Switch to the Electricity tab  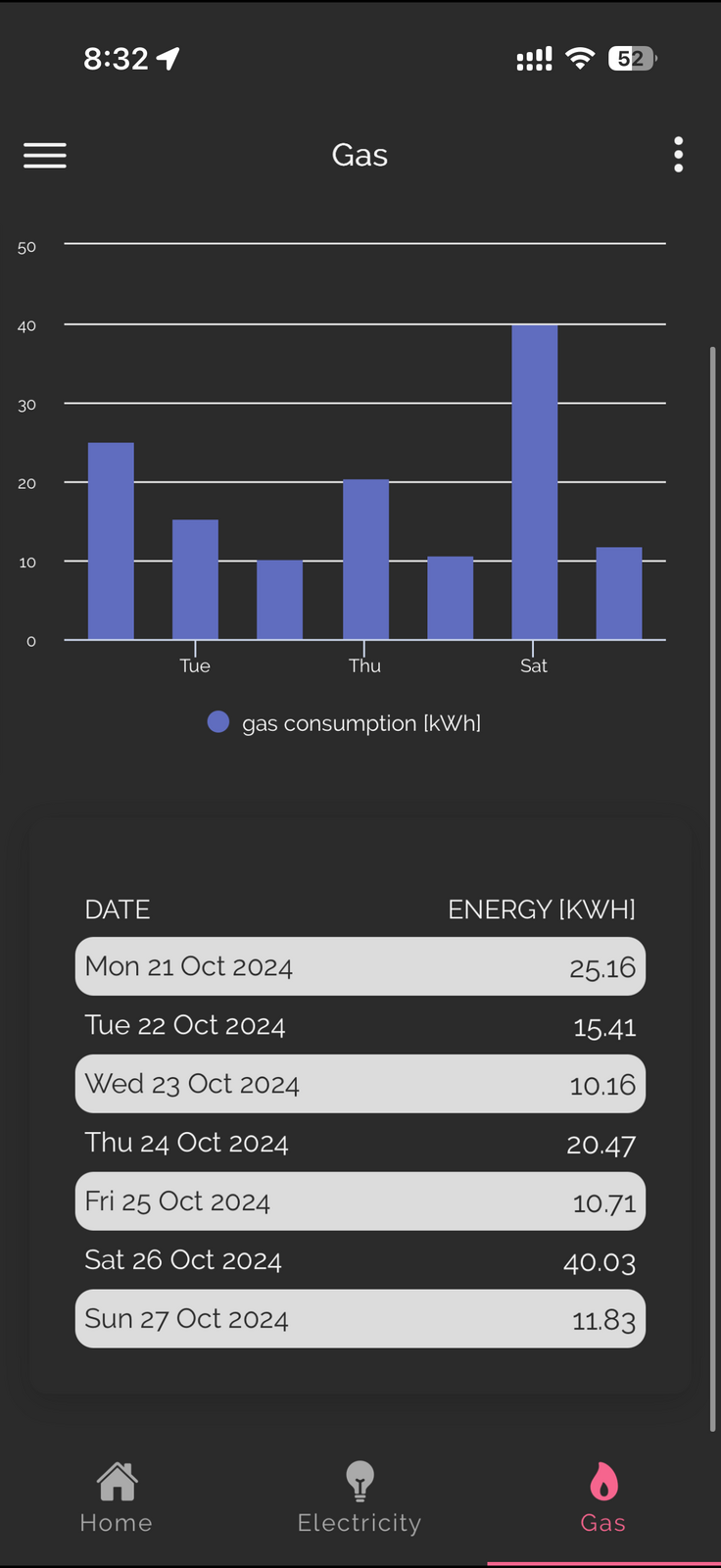[x=360, y=1497]
